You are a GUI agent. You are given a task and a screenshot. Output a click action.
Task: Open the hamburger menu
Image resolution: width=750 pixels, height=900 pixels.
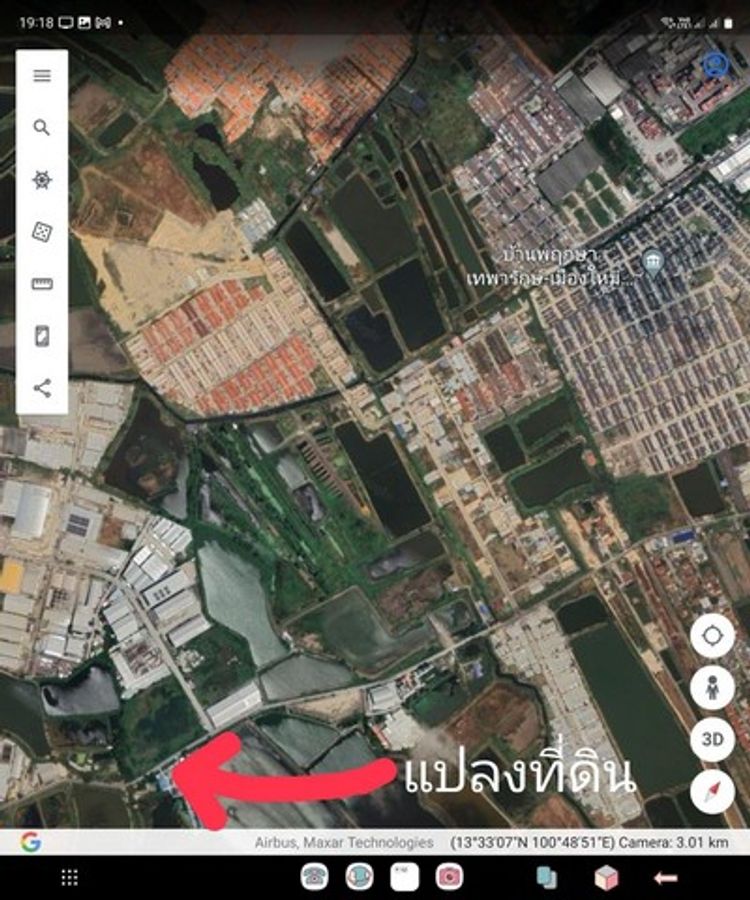coord(42,76)
